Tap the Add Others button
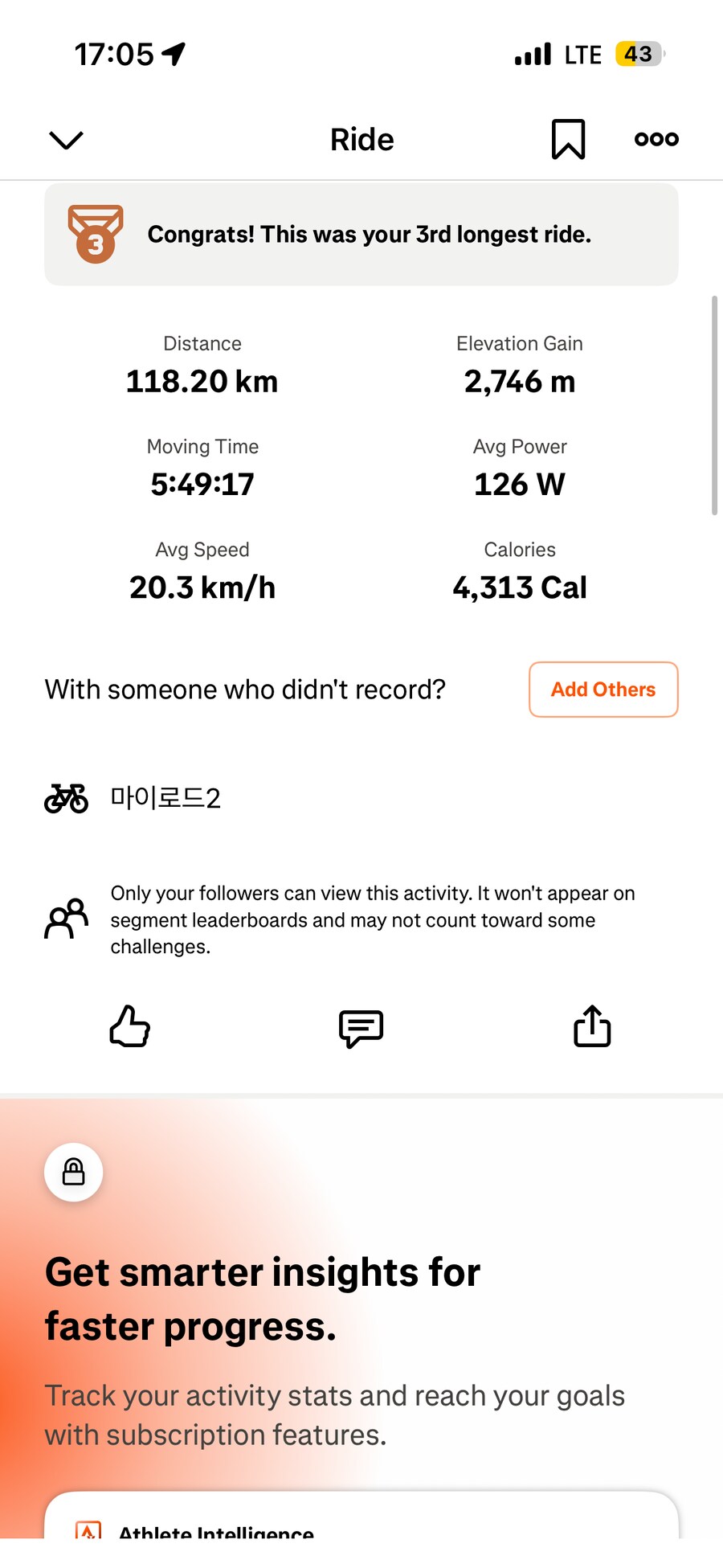The height and width of the screenshot is (1568, 723). pos(603,690)
